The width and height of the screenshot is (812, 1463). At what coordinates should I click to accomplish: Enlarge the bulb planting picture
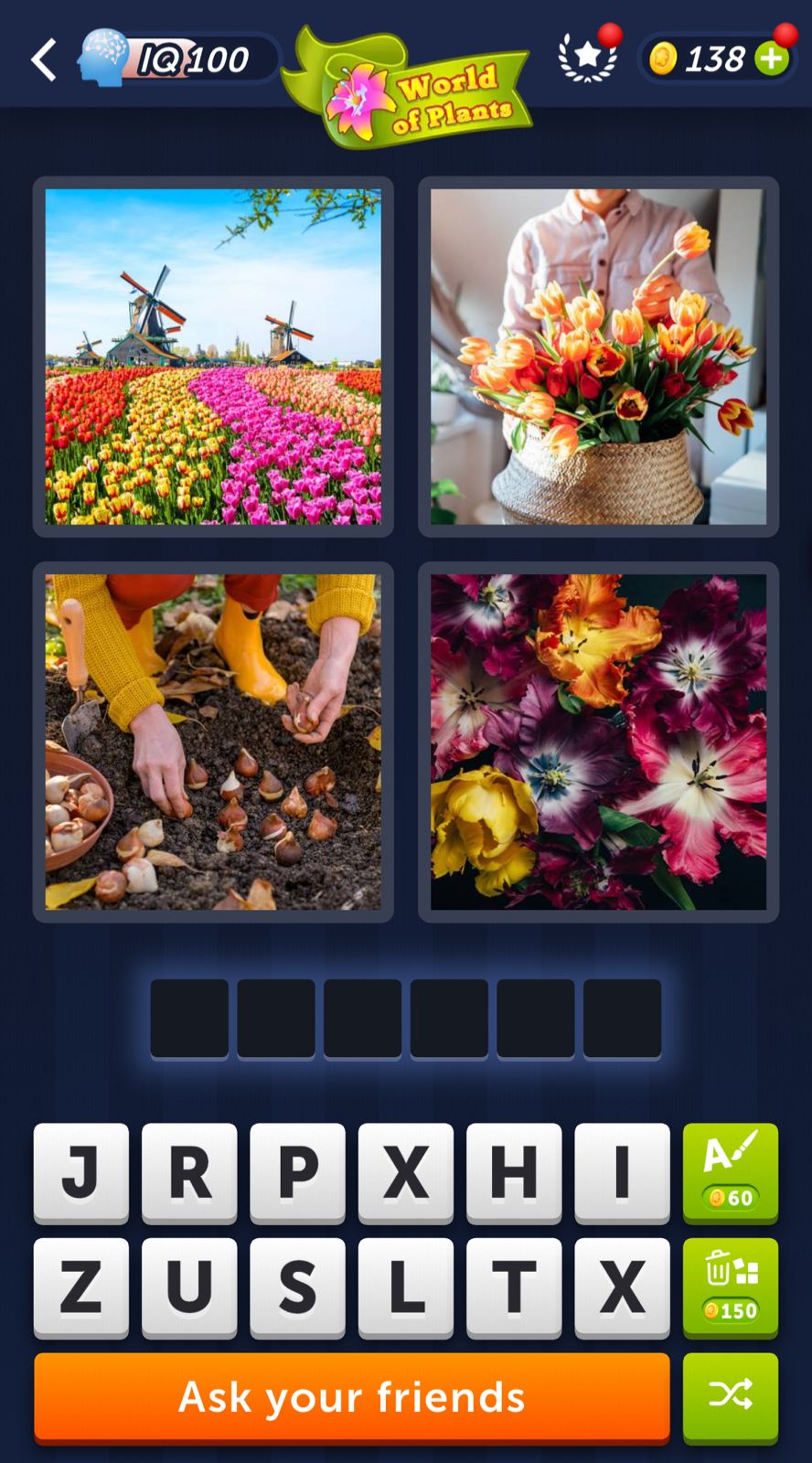pyautogui.click(x=213, y=742)
